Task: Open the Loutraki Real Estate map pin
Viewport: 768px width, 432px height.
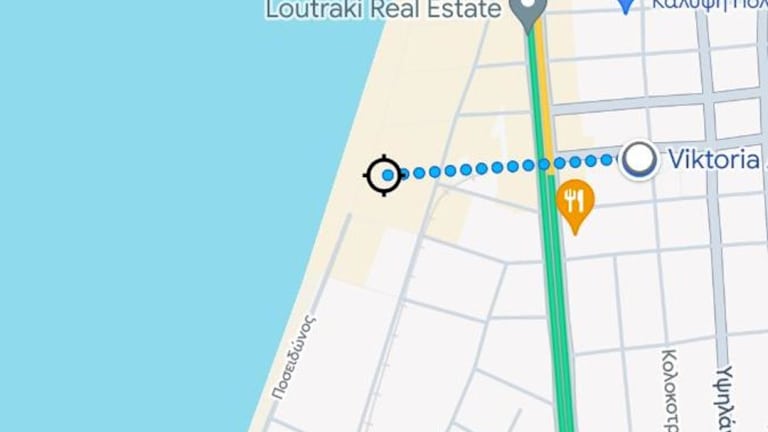Action: tap(527, 13)
